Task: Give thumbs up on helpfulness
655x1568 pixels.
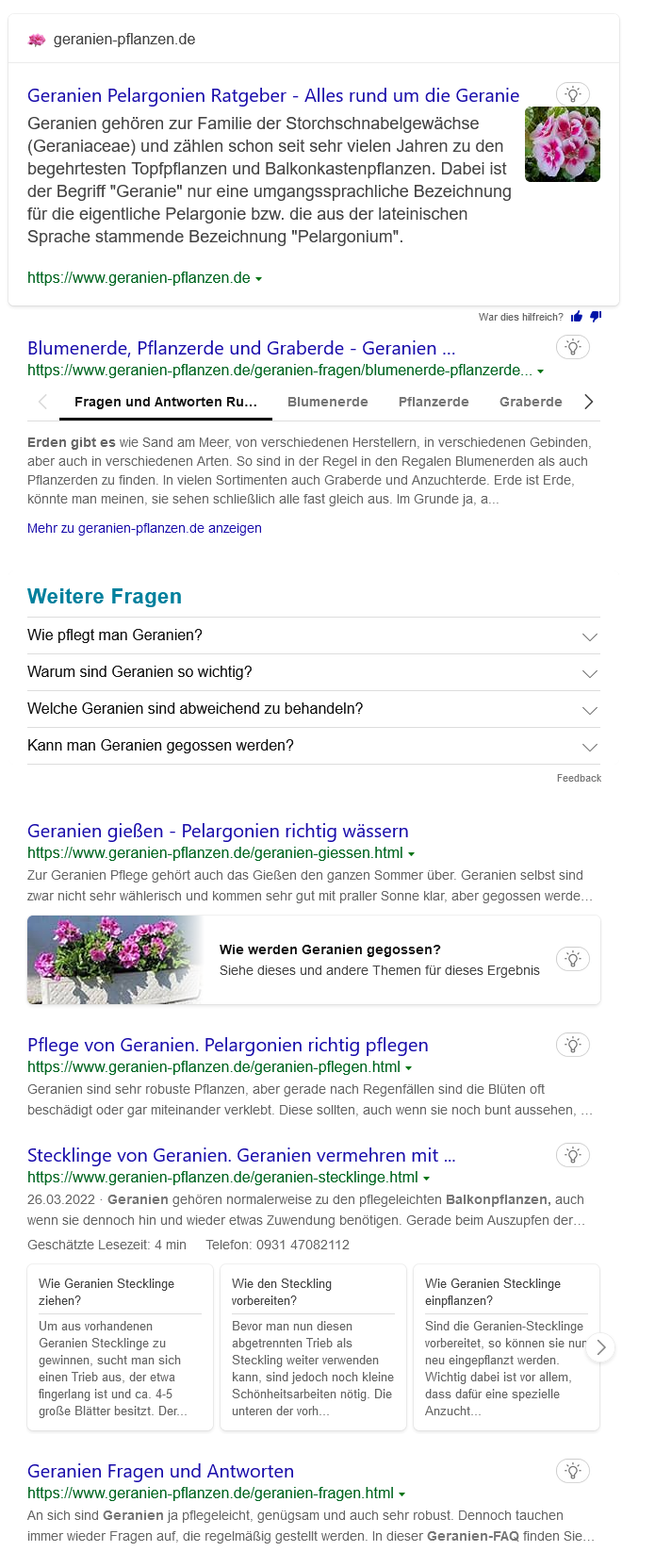Action: (x=577, y=317)
